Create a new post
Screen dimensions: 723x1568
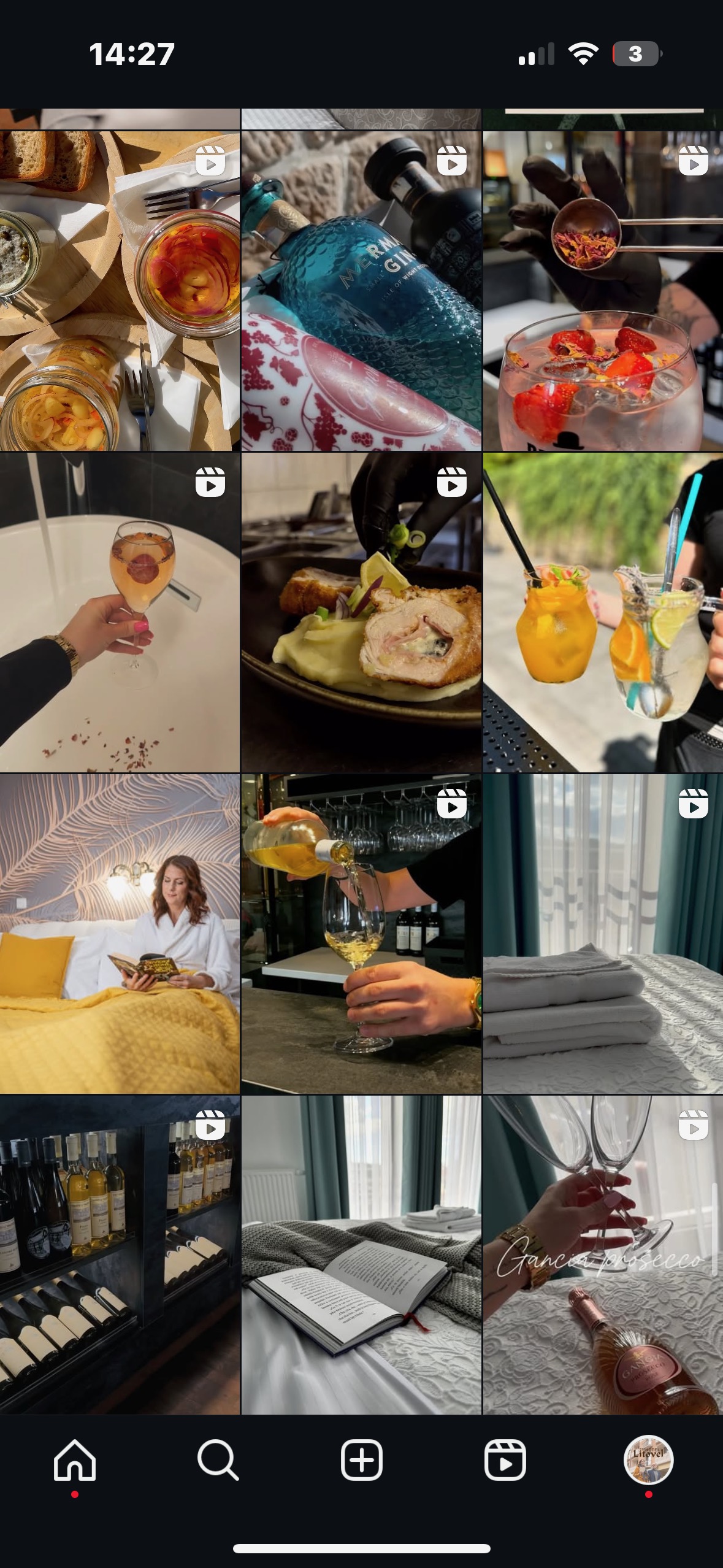362,1460
